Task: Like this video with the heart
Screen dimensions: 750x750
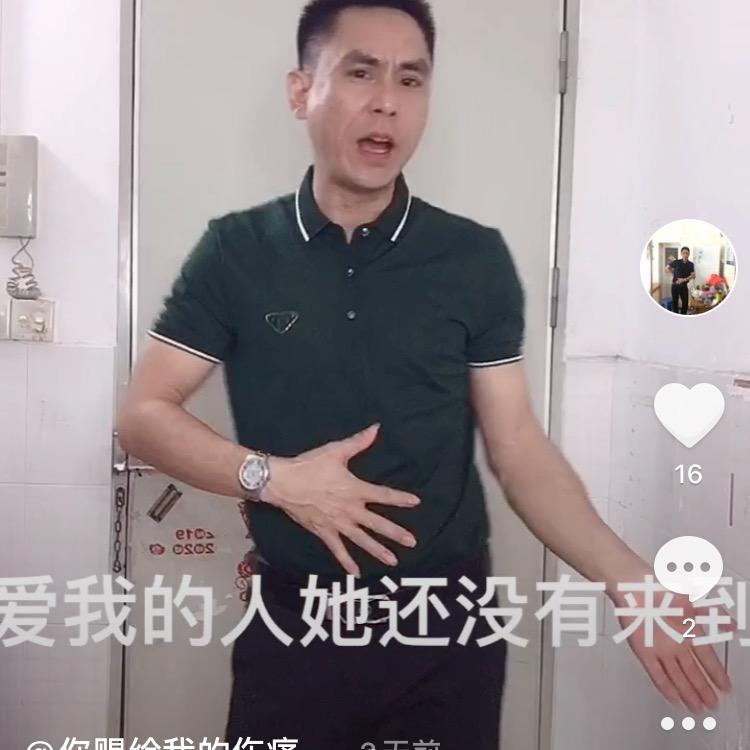Action: pyautogui.click(x=688, y=414)
